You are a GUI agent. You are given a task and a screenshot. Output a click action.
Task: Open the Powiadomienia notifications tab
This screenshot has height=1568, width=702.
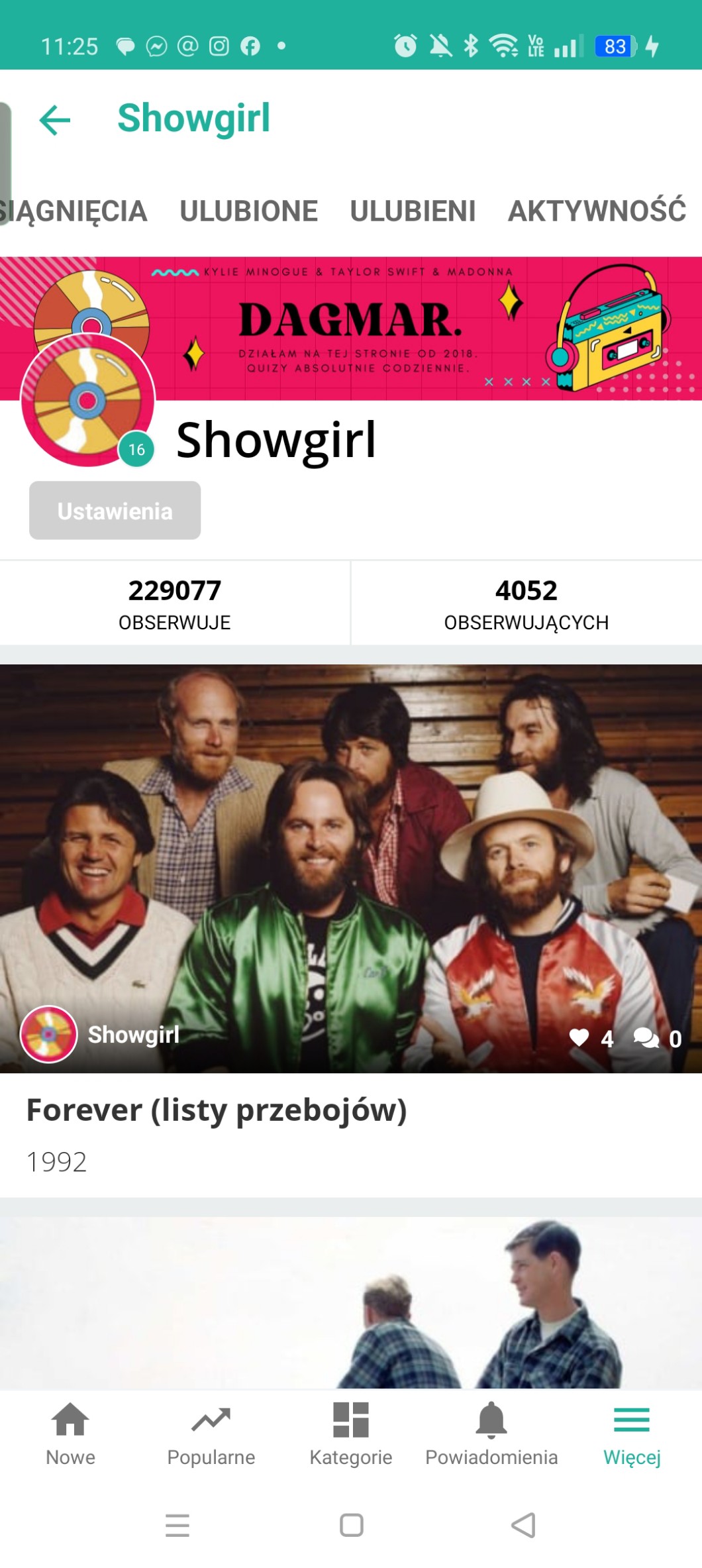point(491,1434)
